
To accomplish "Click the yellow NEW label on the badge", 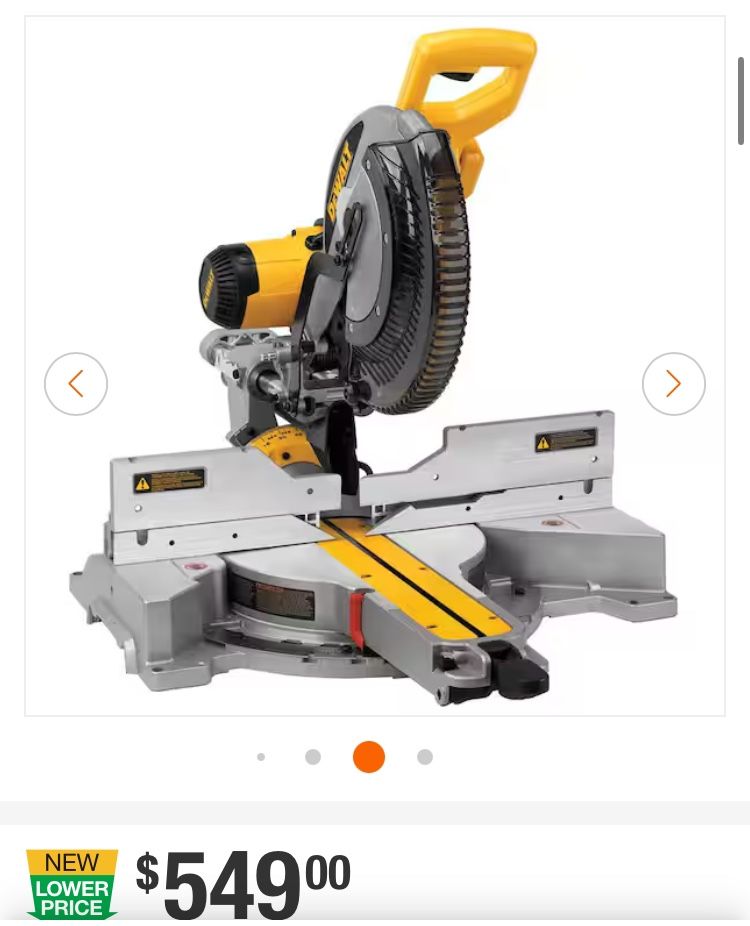I will coord(73,861).
